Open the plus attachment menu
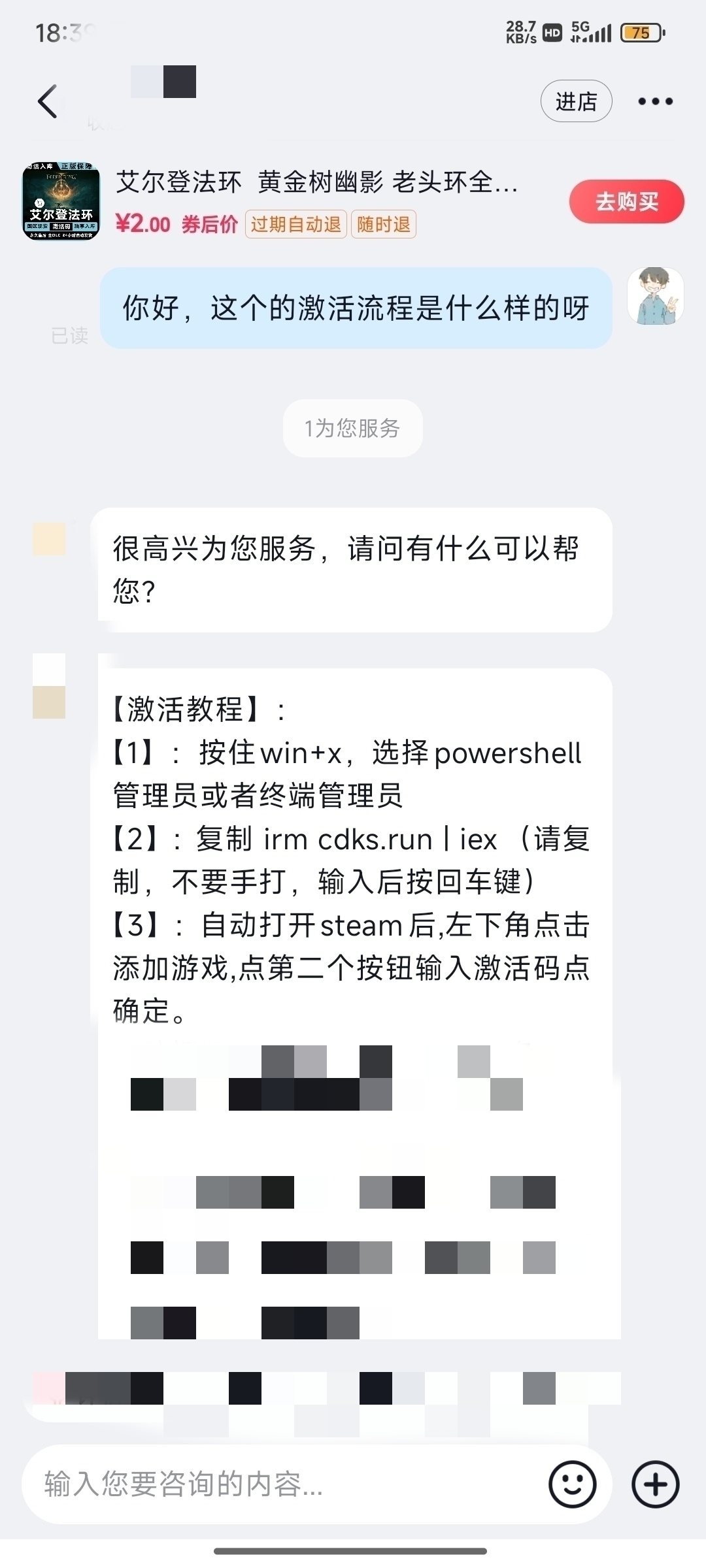 point(655,1485)
